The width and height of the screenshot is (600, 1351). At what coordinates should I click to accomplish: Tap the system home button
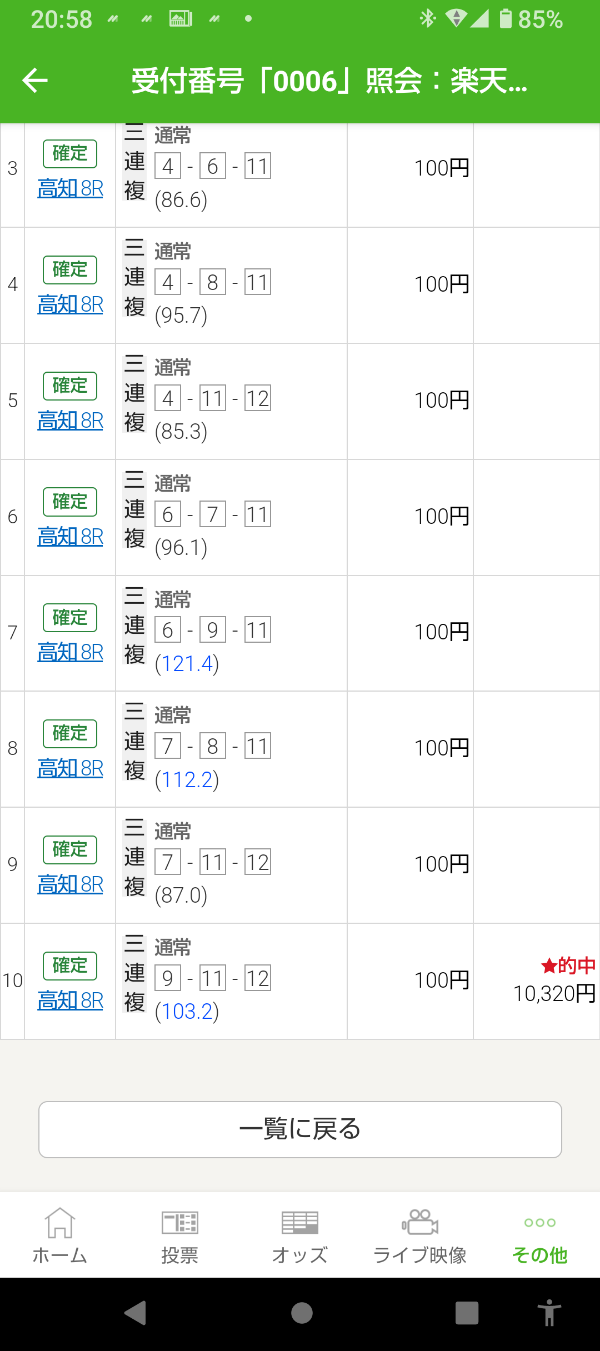[301, 1313]
